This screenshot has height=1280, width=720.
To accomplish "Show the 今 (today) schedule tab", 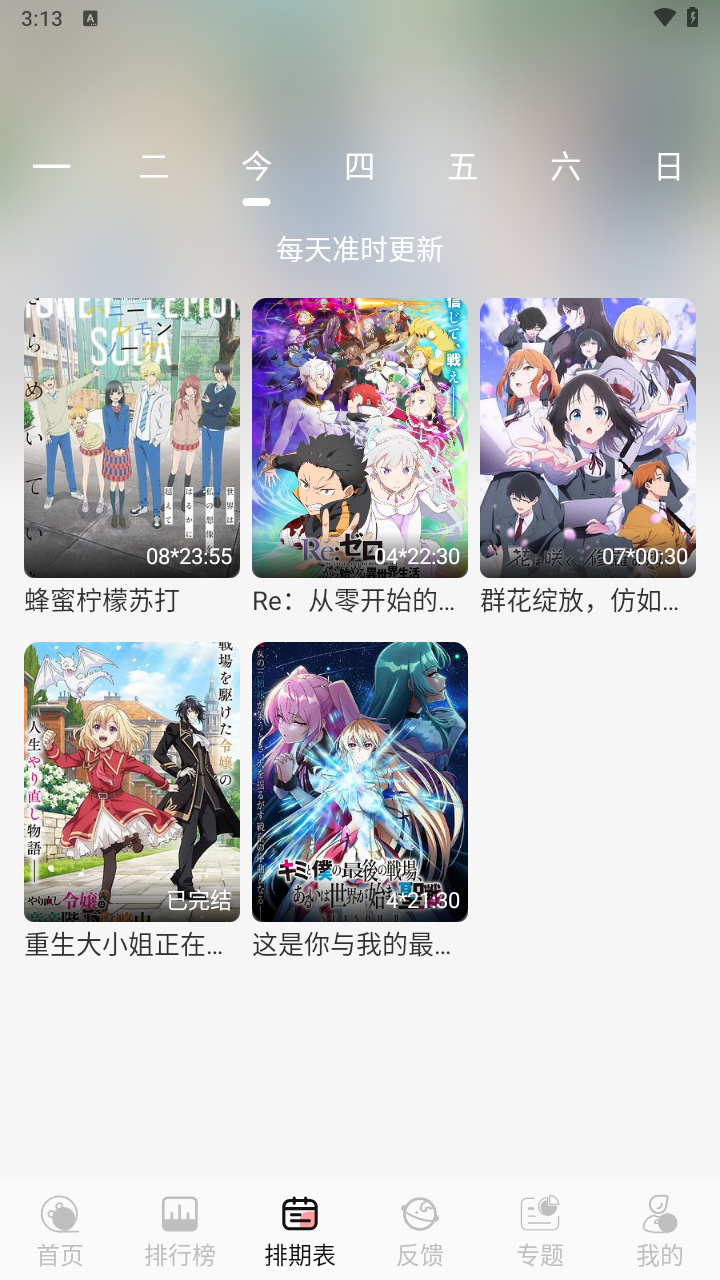I will [256, 167].
